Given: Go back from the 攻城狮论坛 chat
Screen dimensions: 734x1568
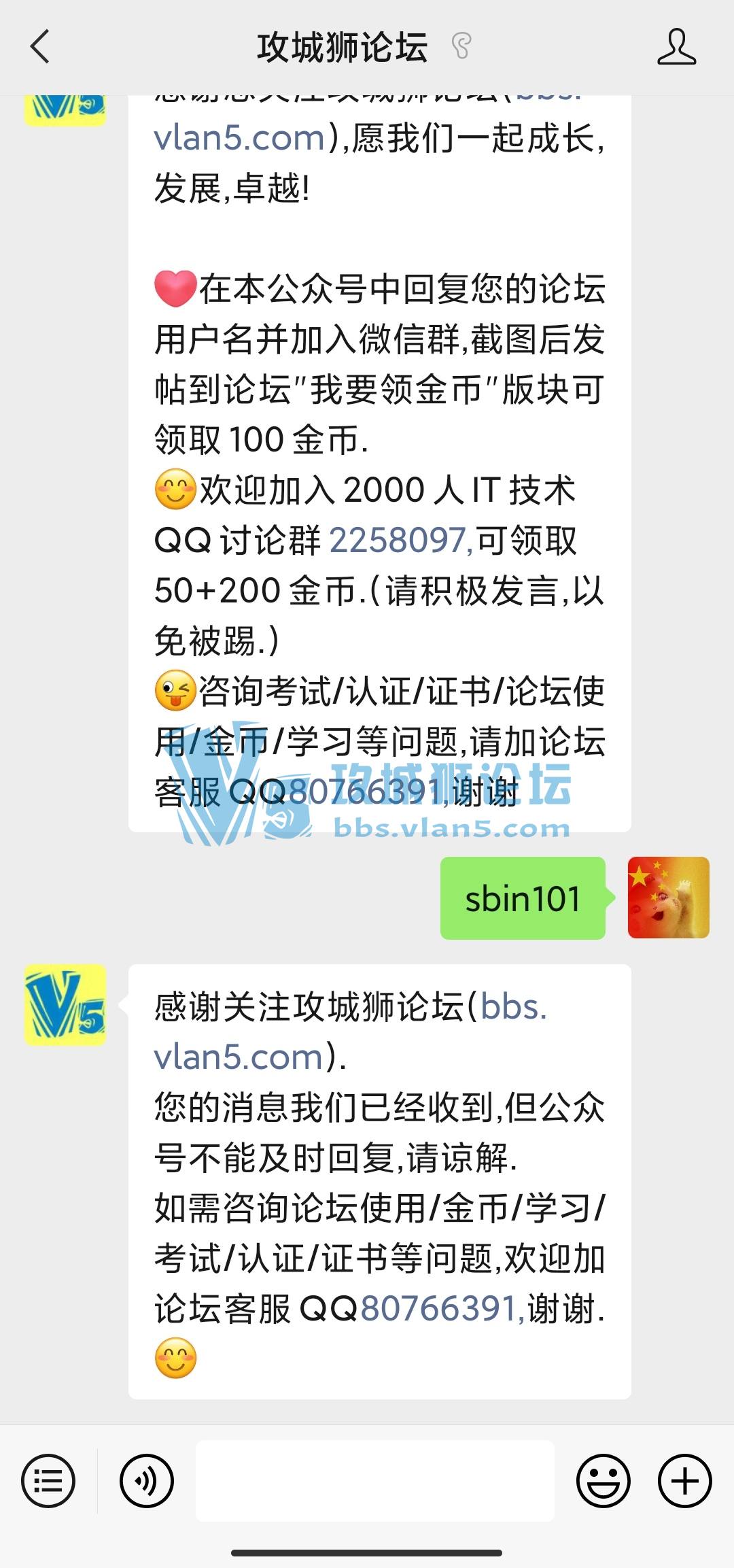Looking at the screenshot, I should (41, 47).
